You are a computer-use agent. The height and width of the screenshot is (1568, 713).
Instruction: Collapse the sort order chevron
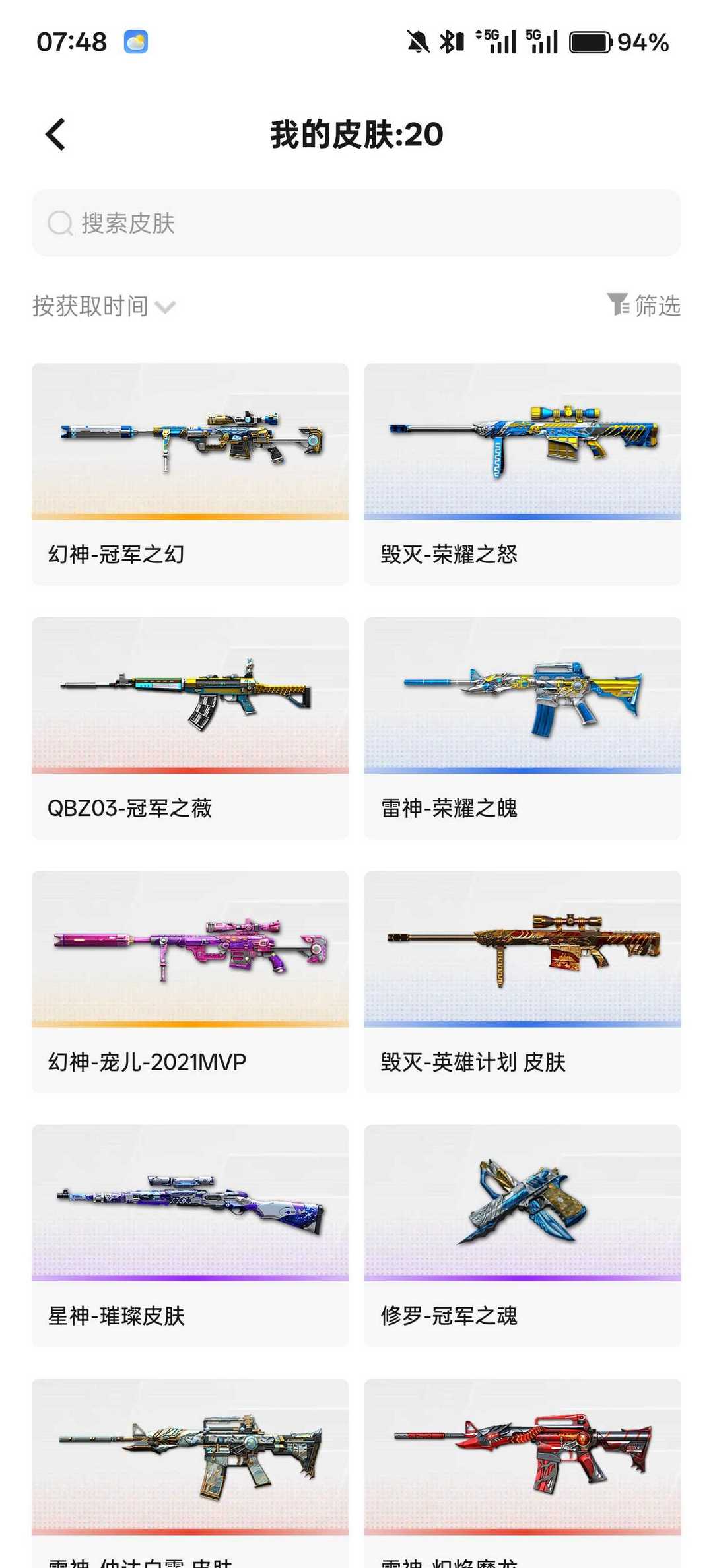[167, 307]
